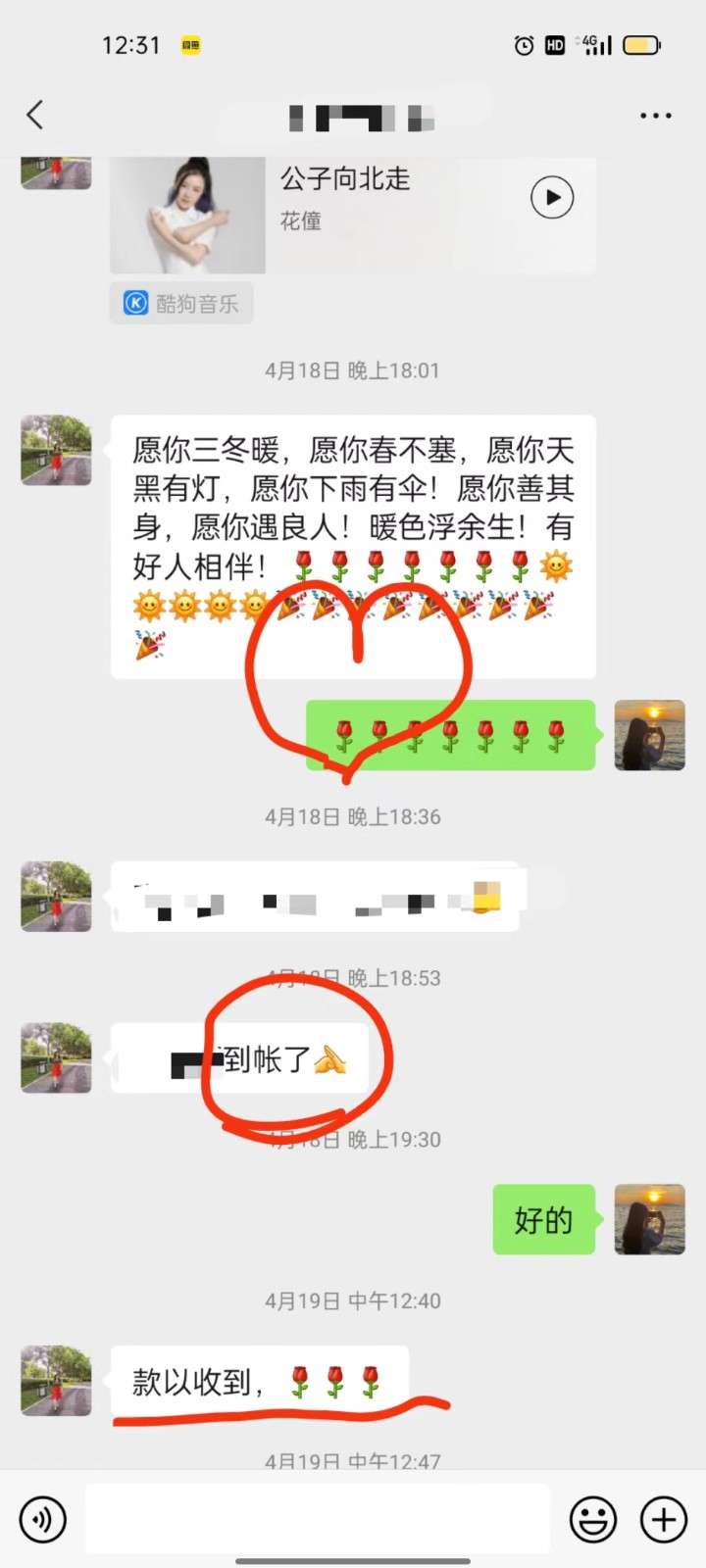Go back from this chat
The height and width of the screenshot is (1568, 706).
tap(35, 115)
